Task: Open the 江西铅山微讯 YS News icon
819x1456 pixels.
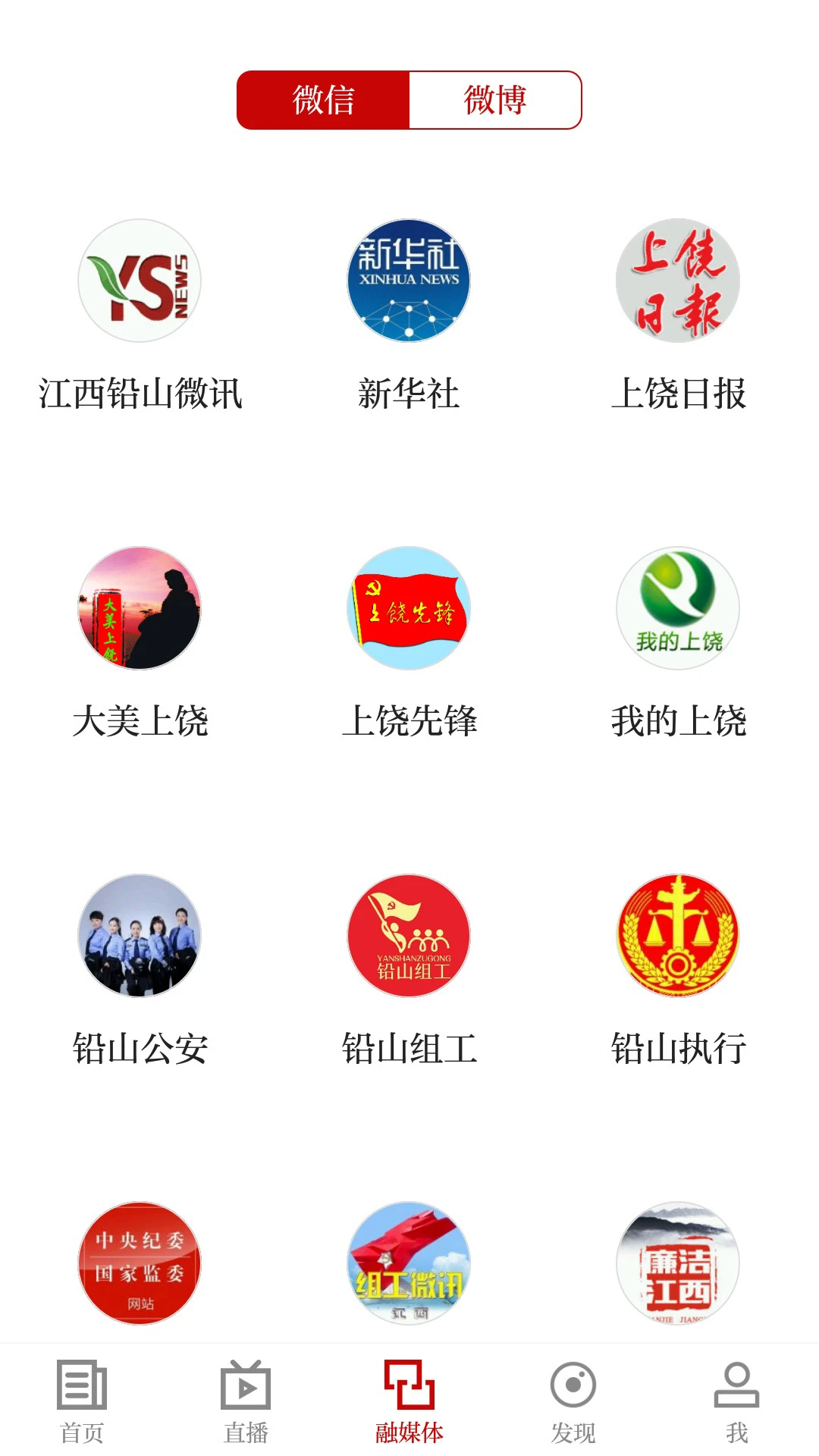Action: coord(140,280)
